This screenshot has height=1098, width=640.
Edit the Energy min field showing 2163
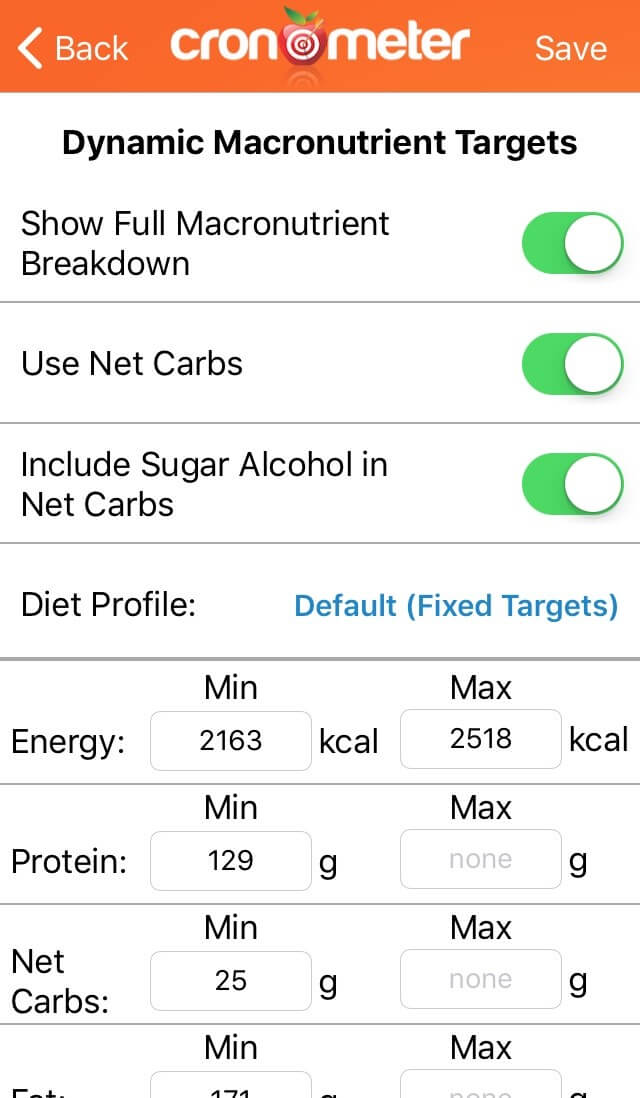(x=230, y=741)
